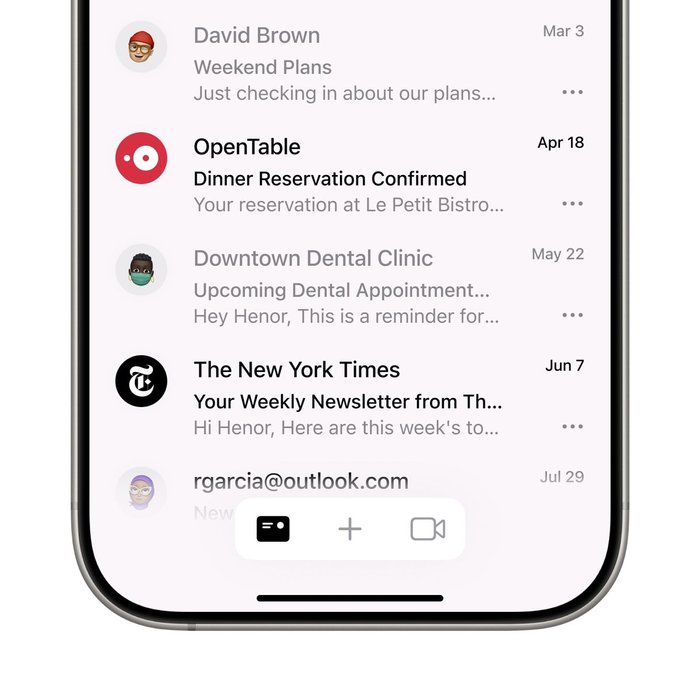The width and height of the screenshot is (700, 700).
Task: Open the Downtown Dental Clinic appointment email
Action: pyautogui.click(x=345, y=290)
